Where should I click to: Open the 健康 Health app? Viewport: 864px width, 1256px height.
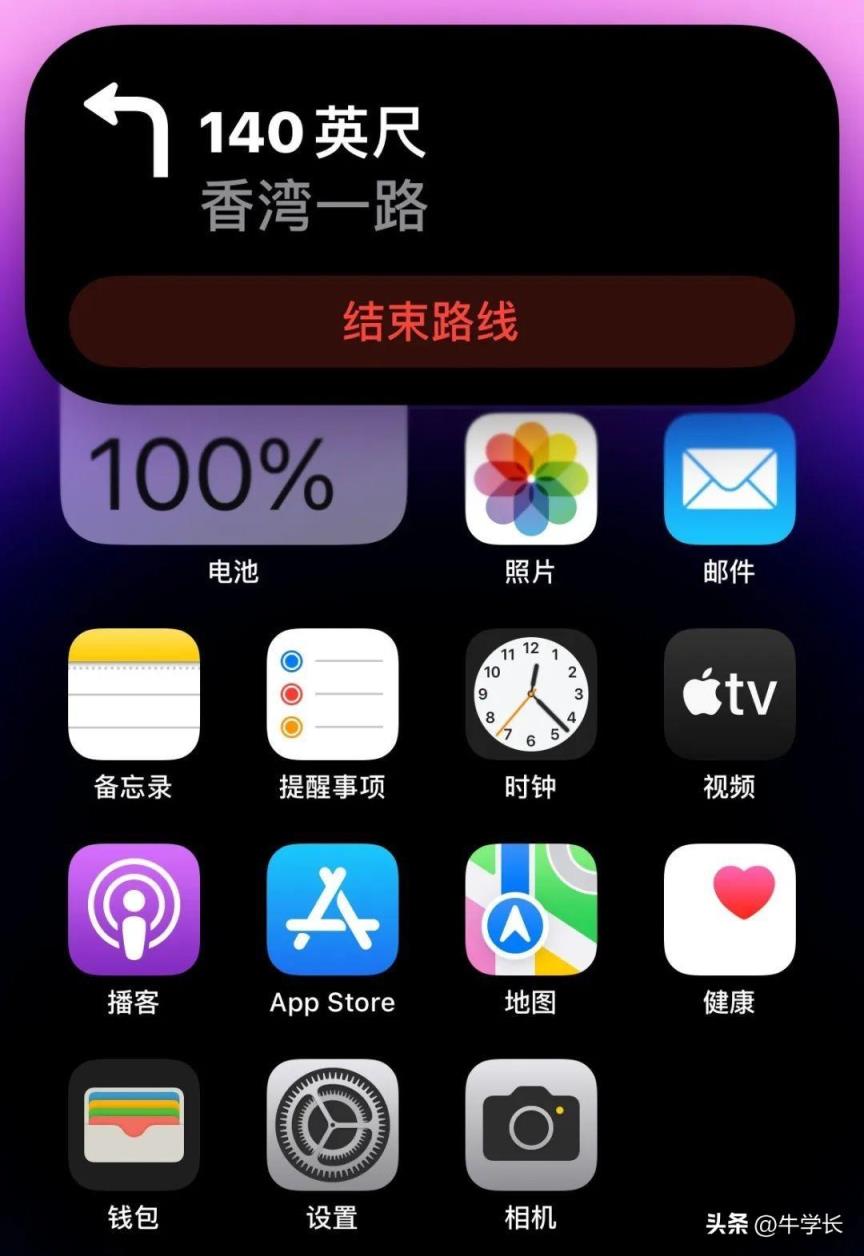point(729,909)
